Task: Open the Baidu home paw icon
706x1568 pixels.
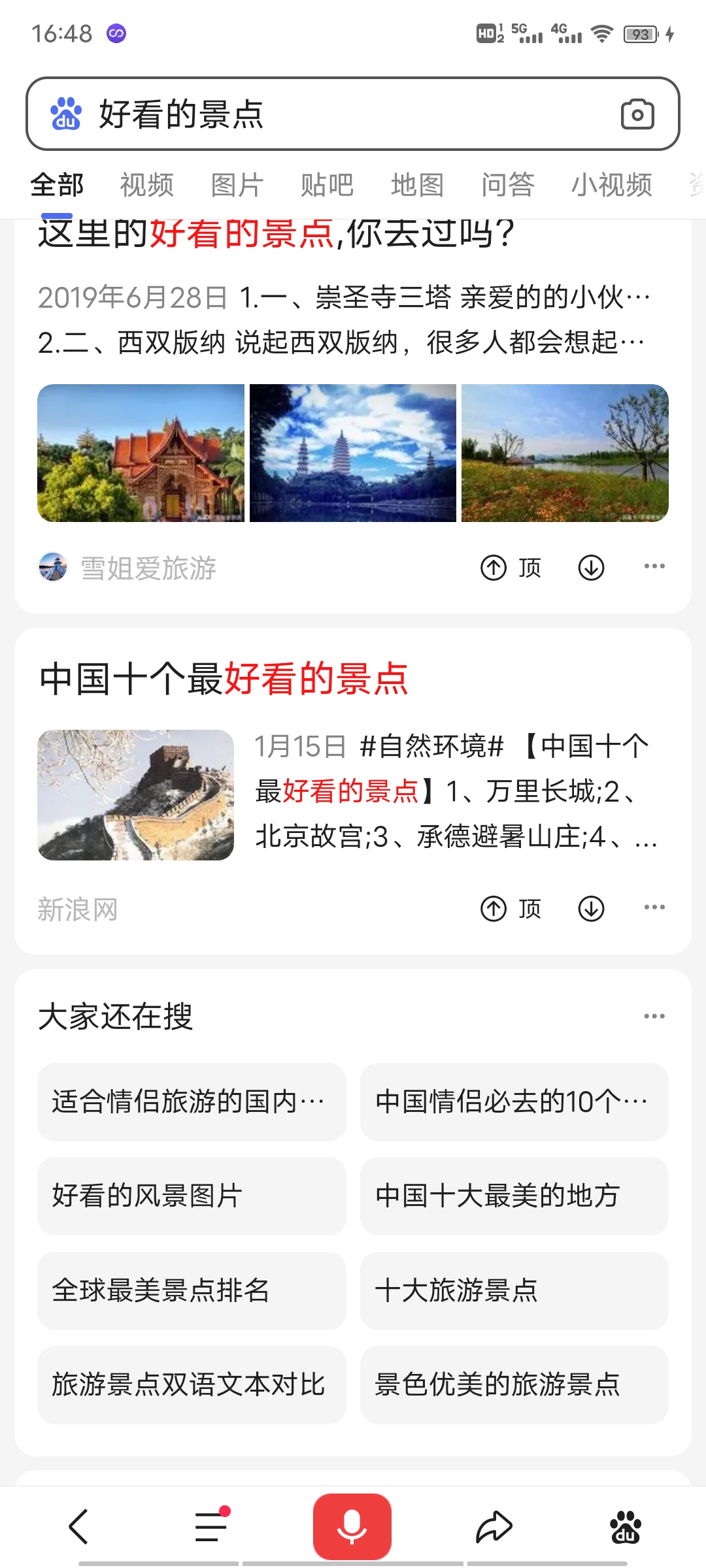Action: [625, 1527]
